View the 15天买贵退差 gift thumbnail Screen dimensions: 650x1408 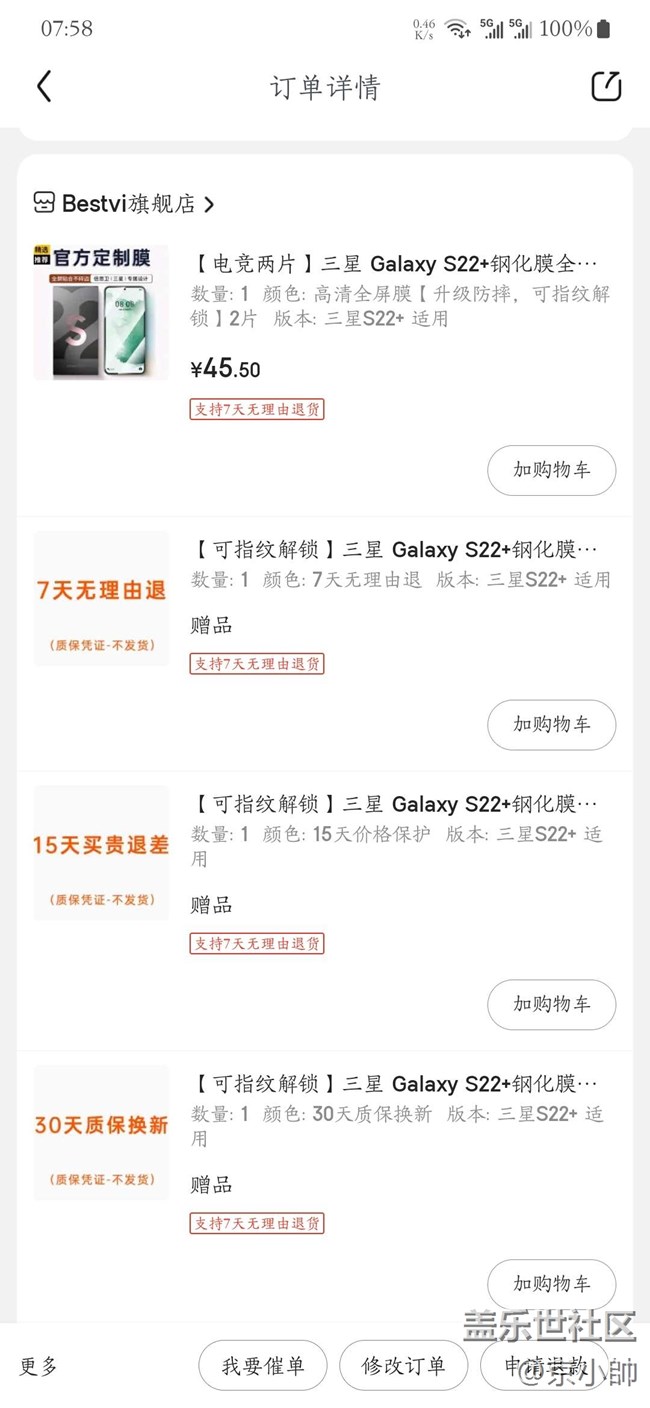point(101,853)
